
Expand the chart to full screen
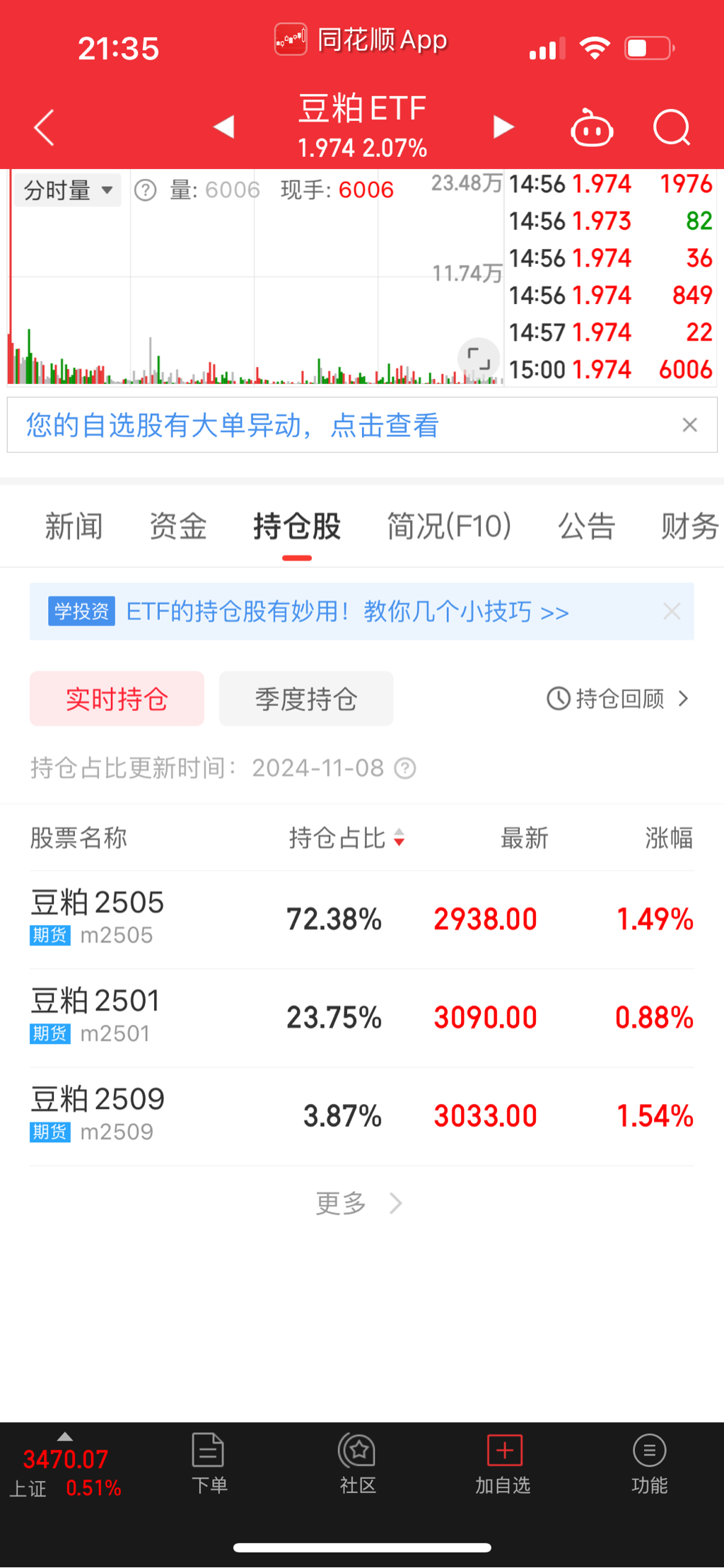coord(479,359)
